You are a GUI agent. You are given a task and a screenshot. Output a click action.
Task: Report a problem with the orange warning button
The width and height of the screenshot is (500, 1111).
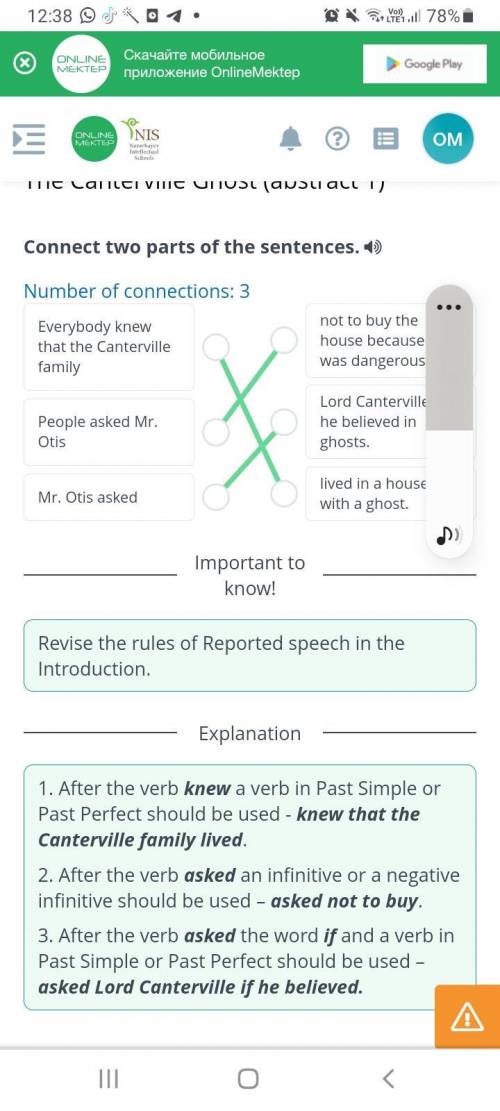click(467, 1017)
